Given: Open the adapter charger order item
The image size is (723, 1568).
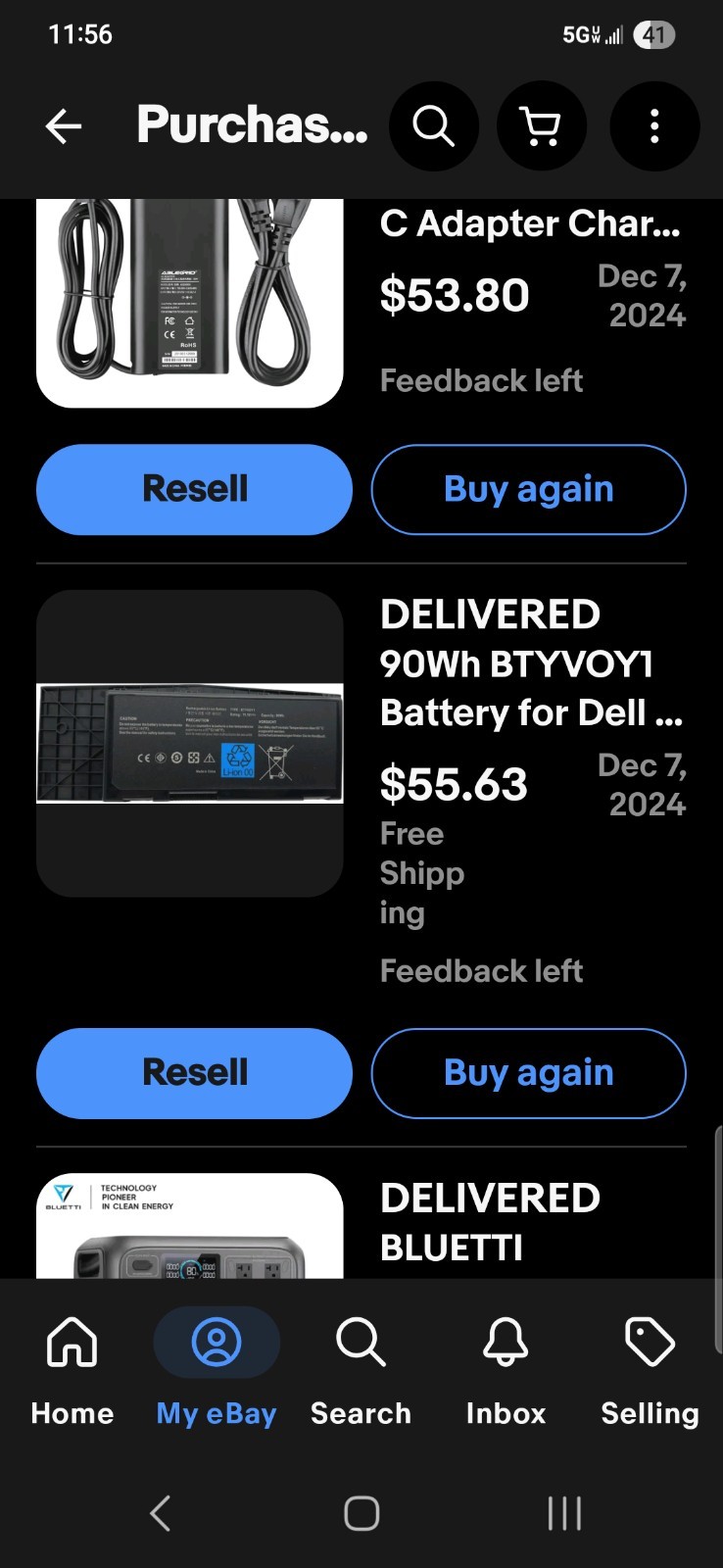Looking at the screenshot, I should coord(361,304).
